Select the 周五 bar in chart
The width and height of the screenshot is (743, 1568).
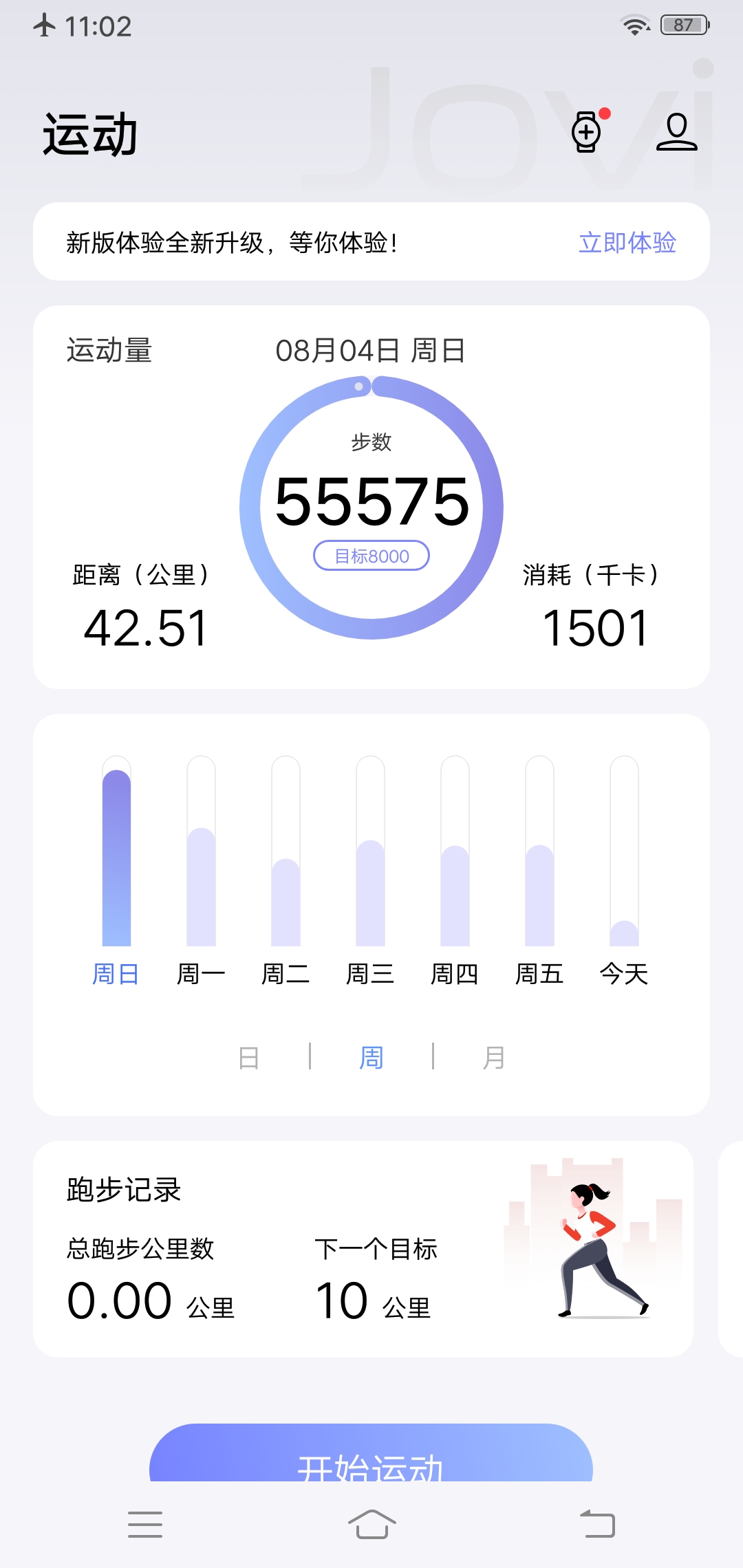(539, 894)
